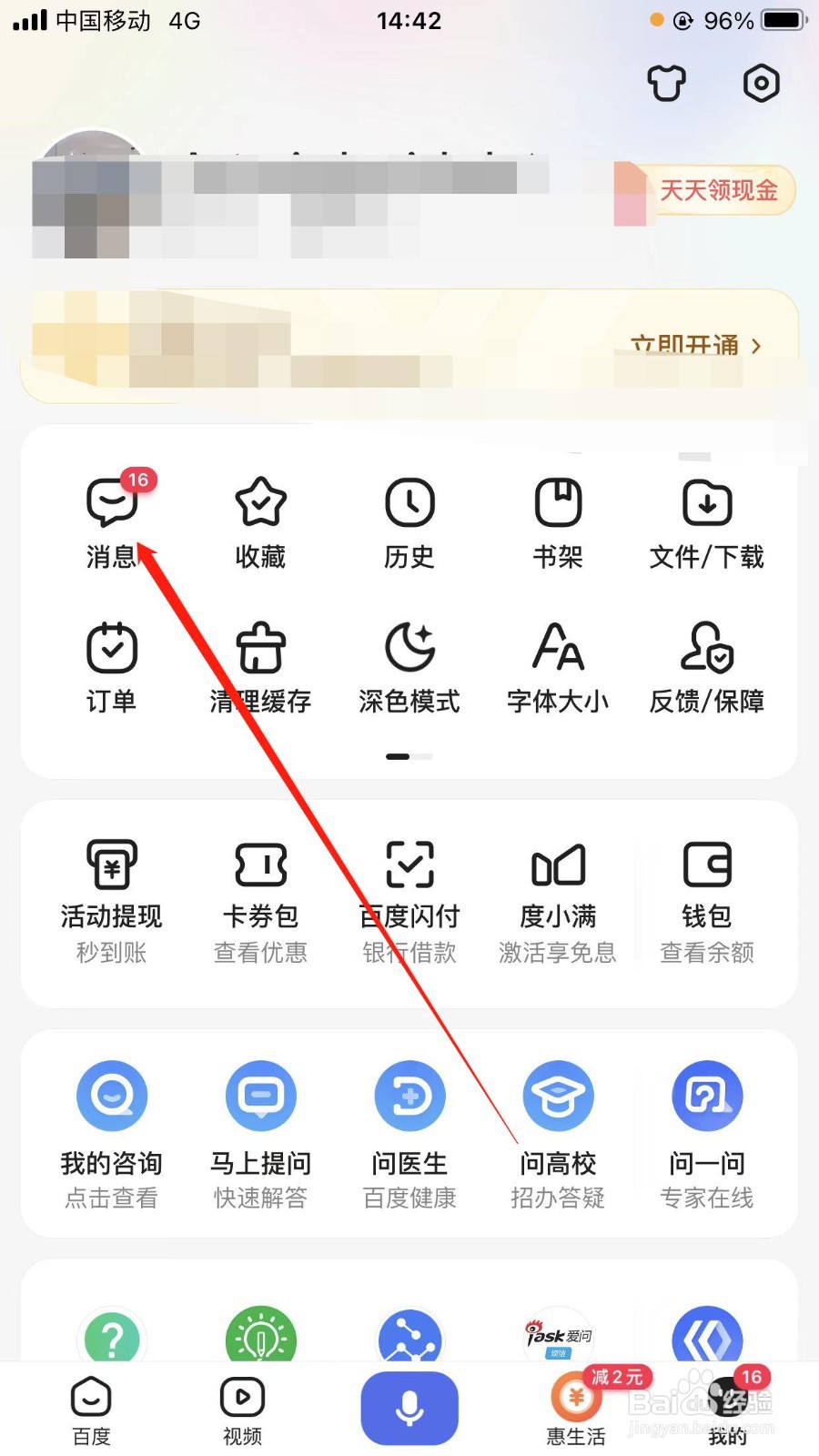The width and height of the screenshot is (819, 1456).
Task: Open the settings gear icon
Action: point(761,83)
